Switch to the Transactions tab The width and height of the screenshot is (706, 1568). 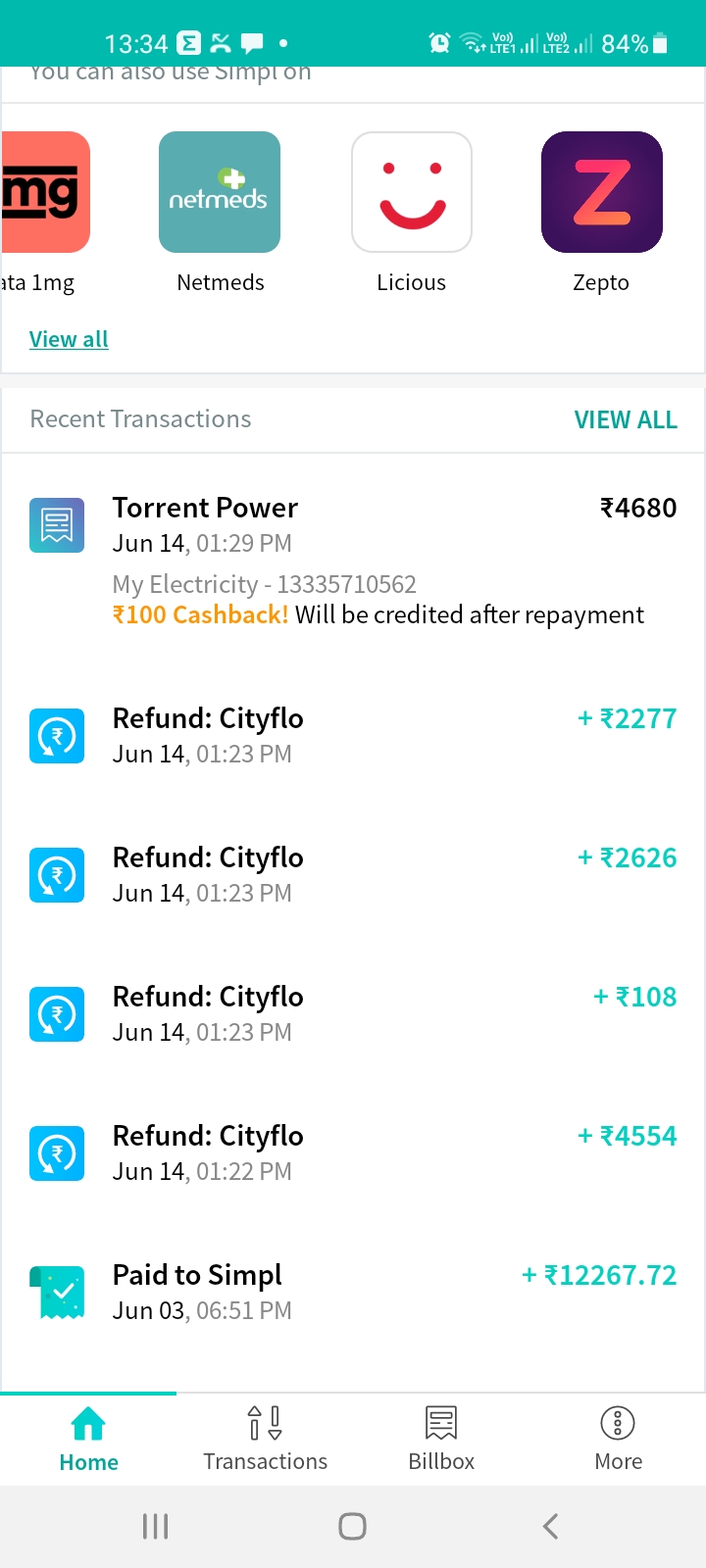[265, 1439]
